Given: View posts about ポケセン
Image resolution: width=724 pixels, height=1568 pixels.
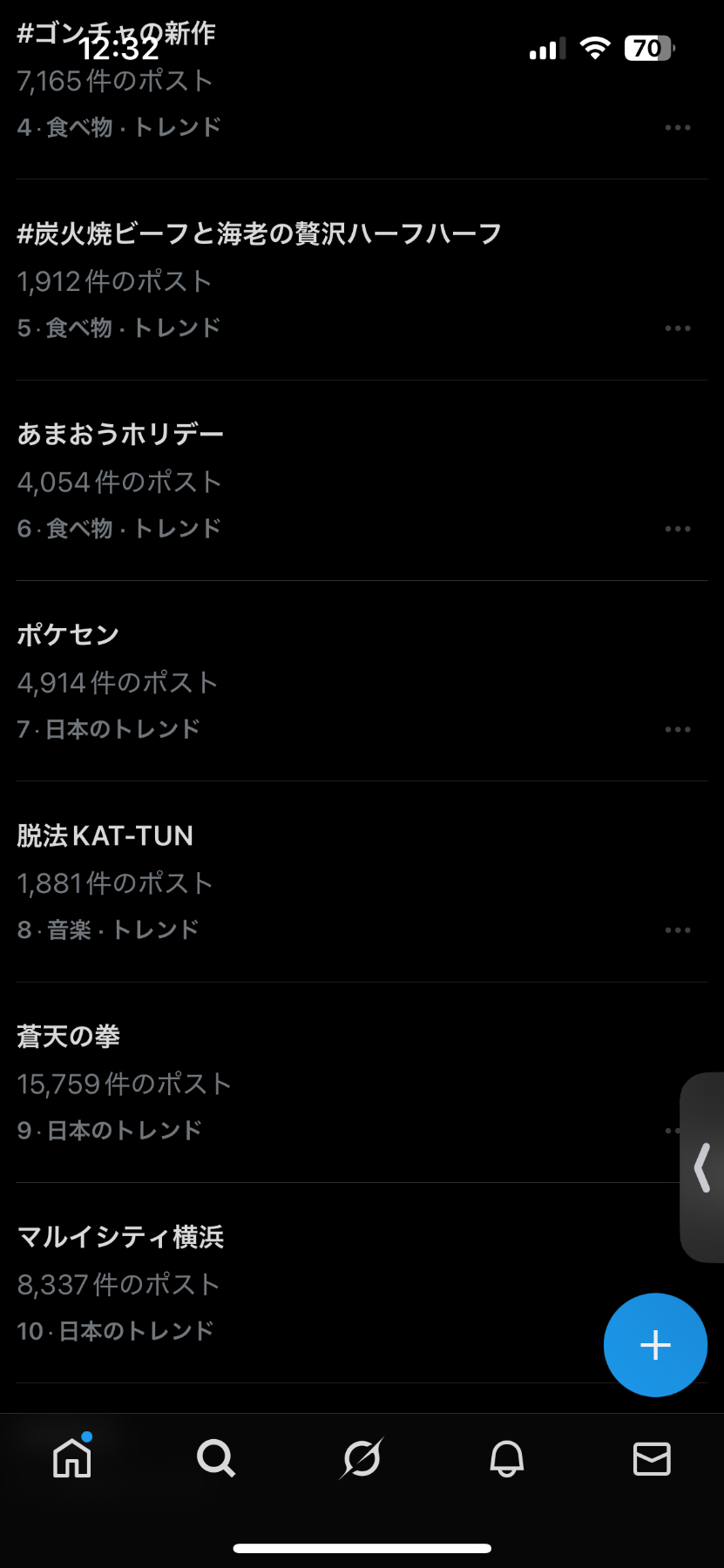Looking at the screenshot, I should [68, 635].
